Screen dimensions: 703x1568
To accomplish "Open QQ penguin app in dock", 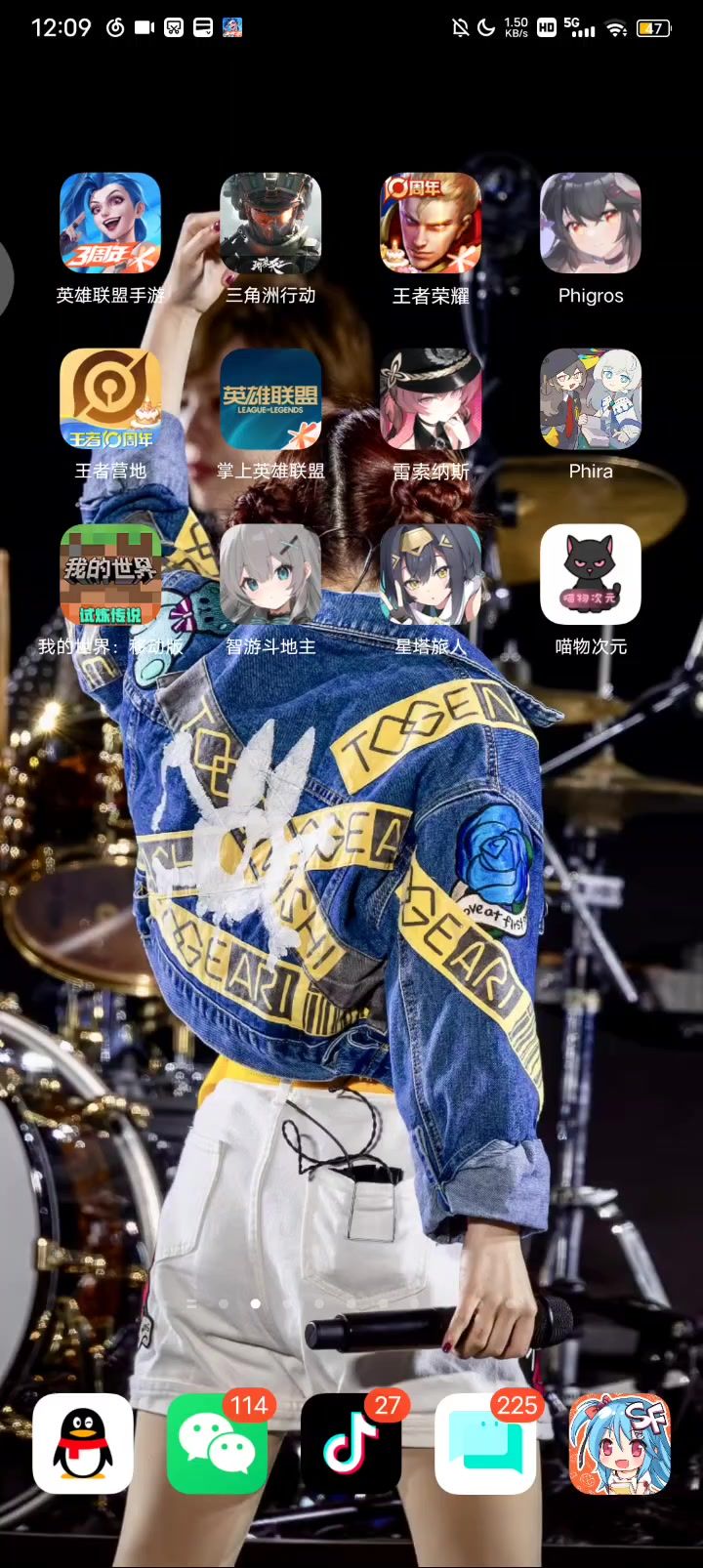I will (83, 1443).
